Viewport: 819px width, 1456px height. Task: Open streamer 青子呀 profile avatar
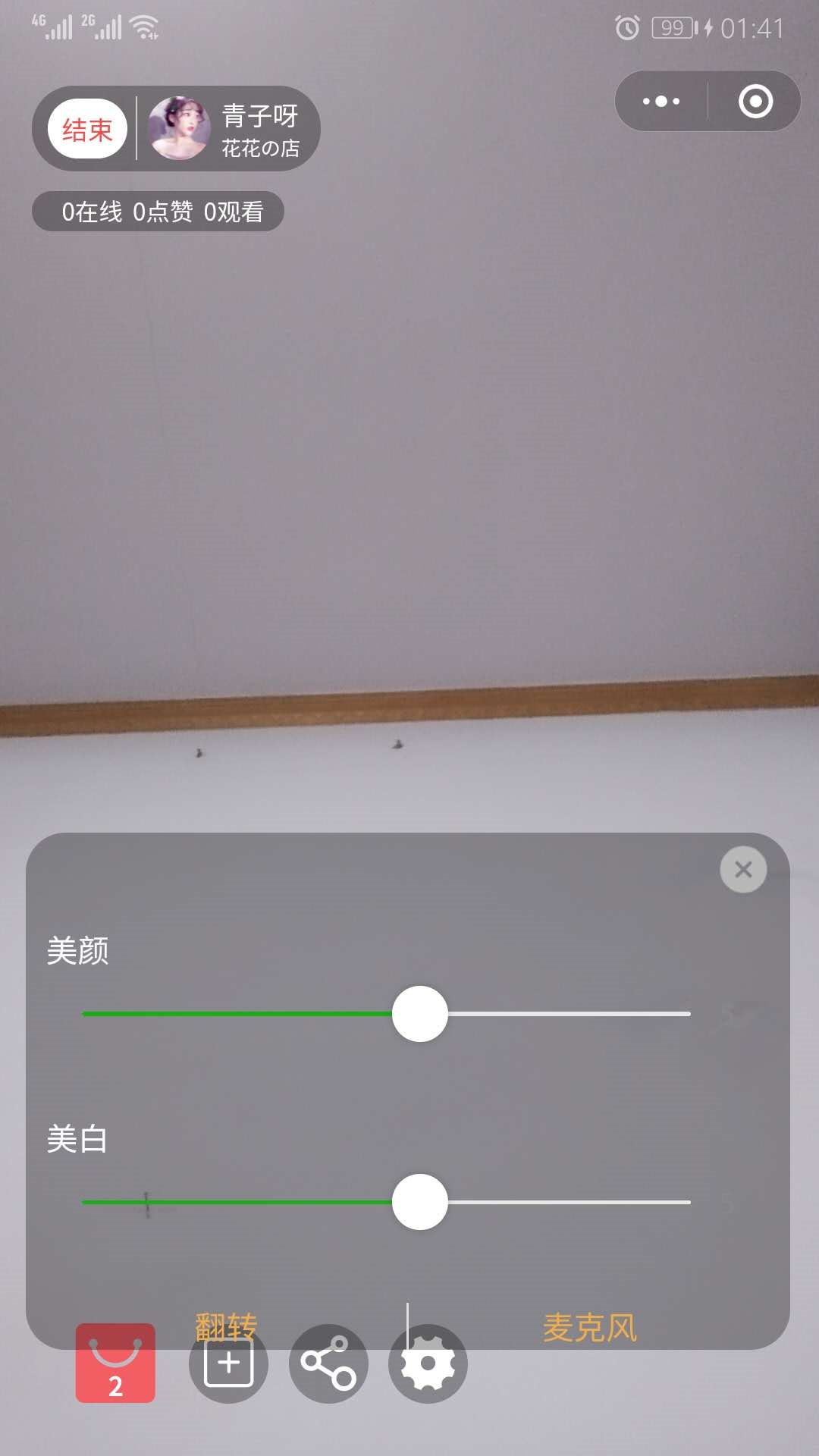(179, 128)
